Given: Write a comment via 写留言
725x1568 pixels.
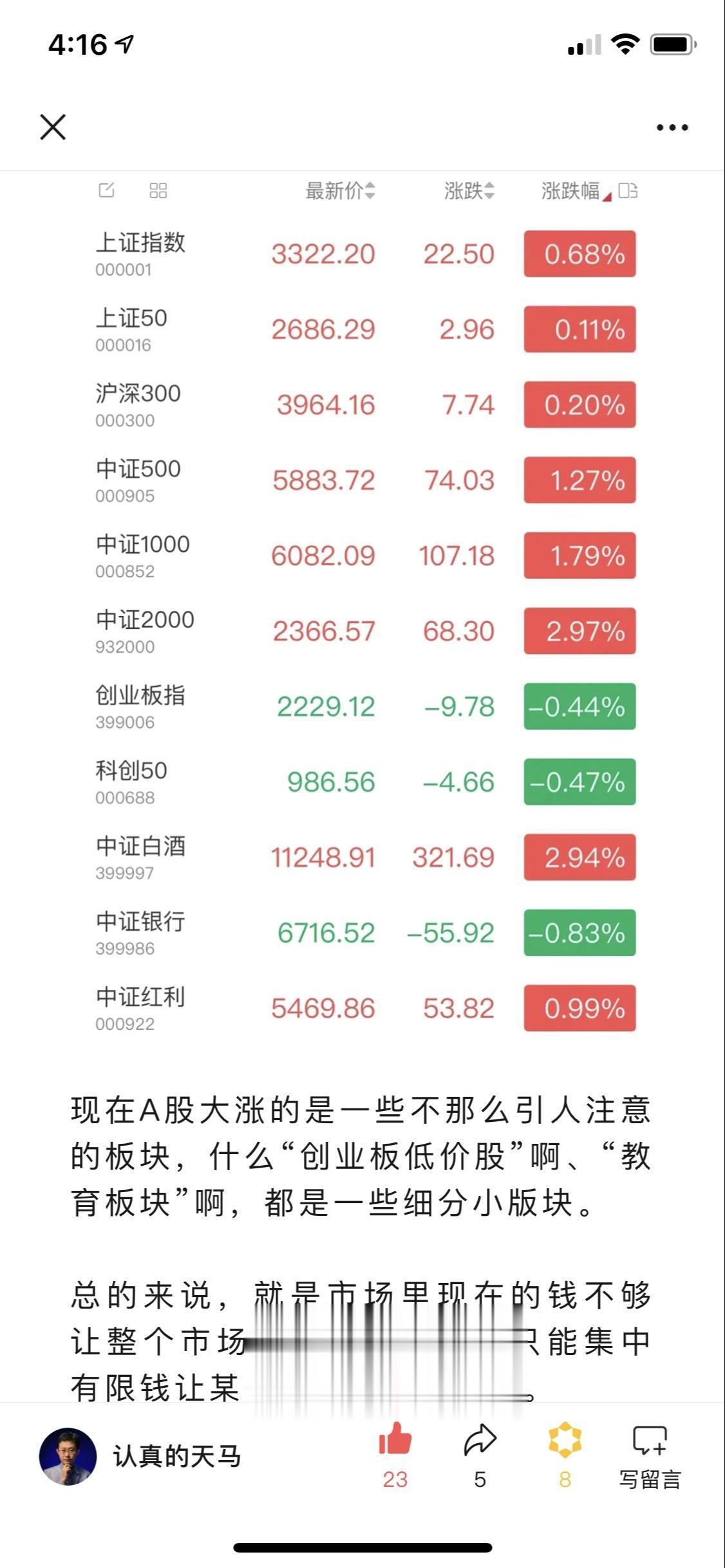Looking at the screenshot, I should 650,1456.
